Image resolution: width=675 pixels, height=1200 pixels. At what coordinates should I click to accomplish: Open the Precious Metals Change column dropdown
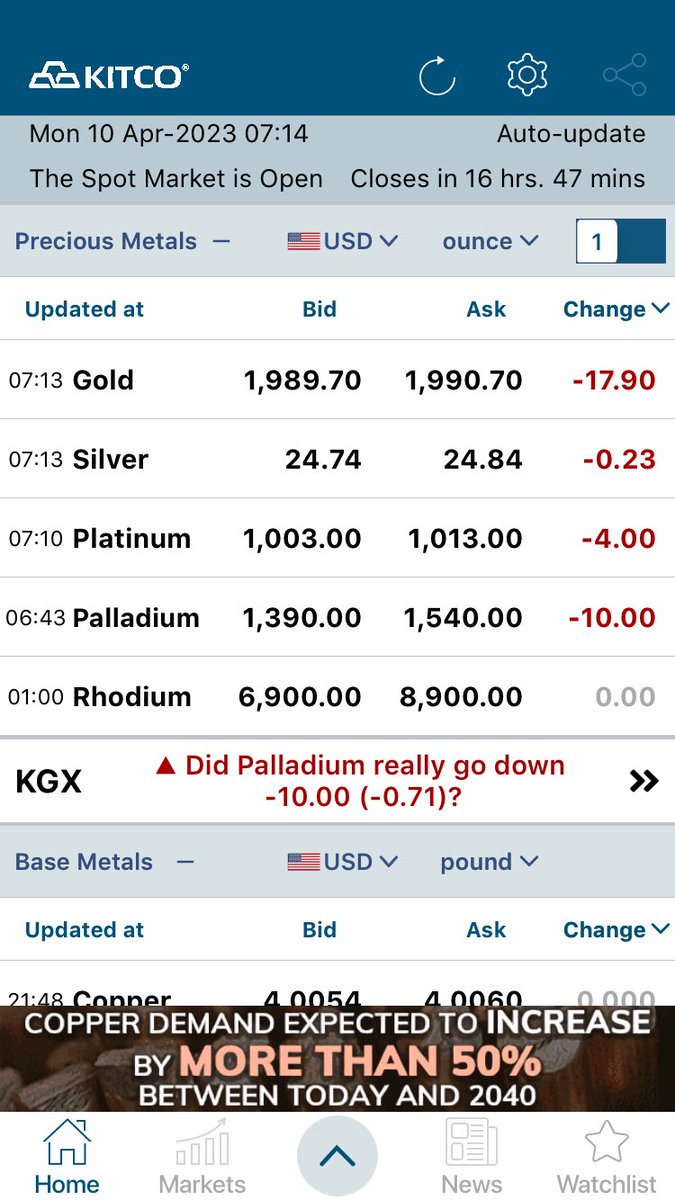tap(616, 309)
